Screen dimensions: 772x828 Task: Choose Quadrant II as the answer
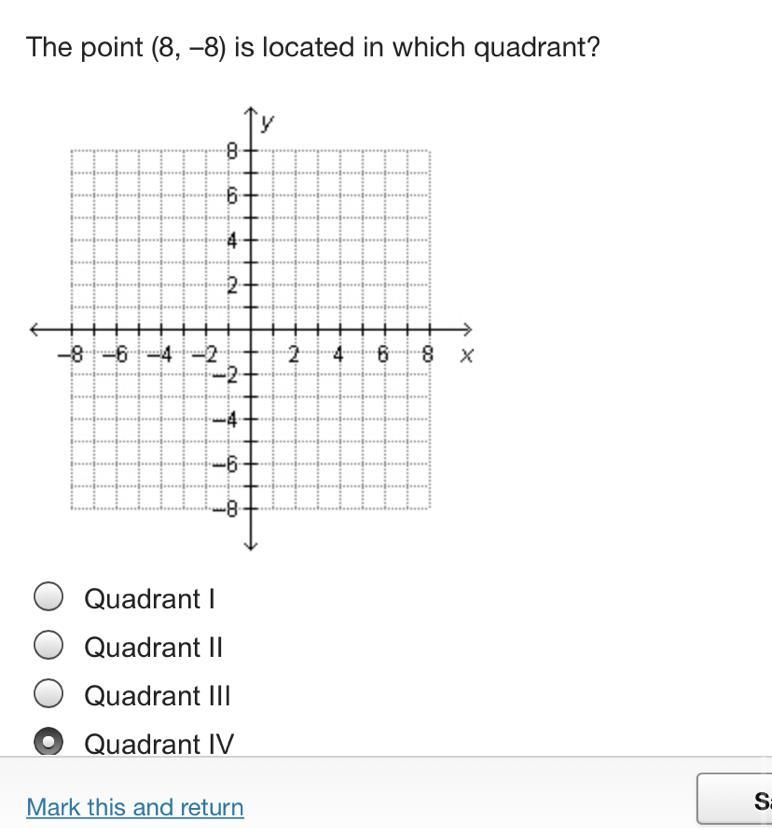49,645
